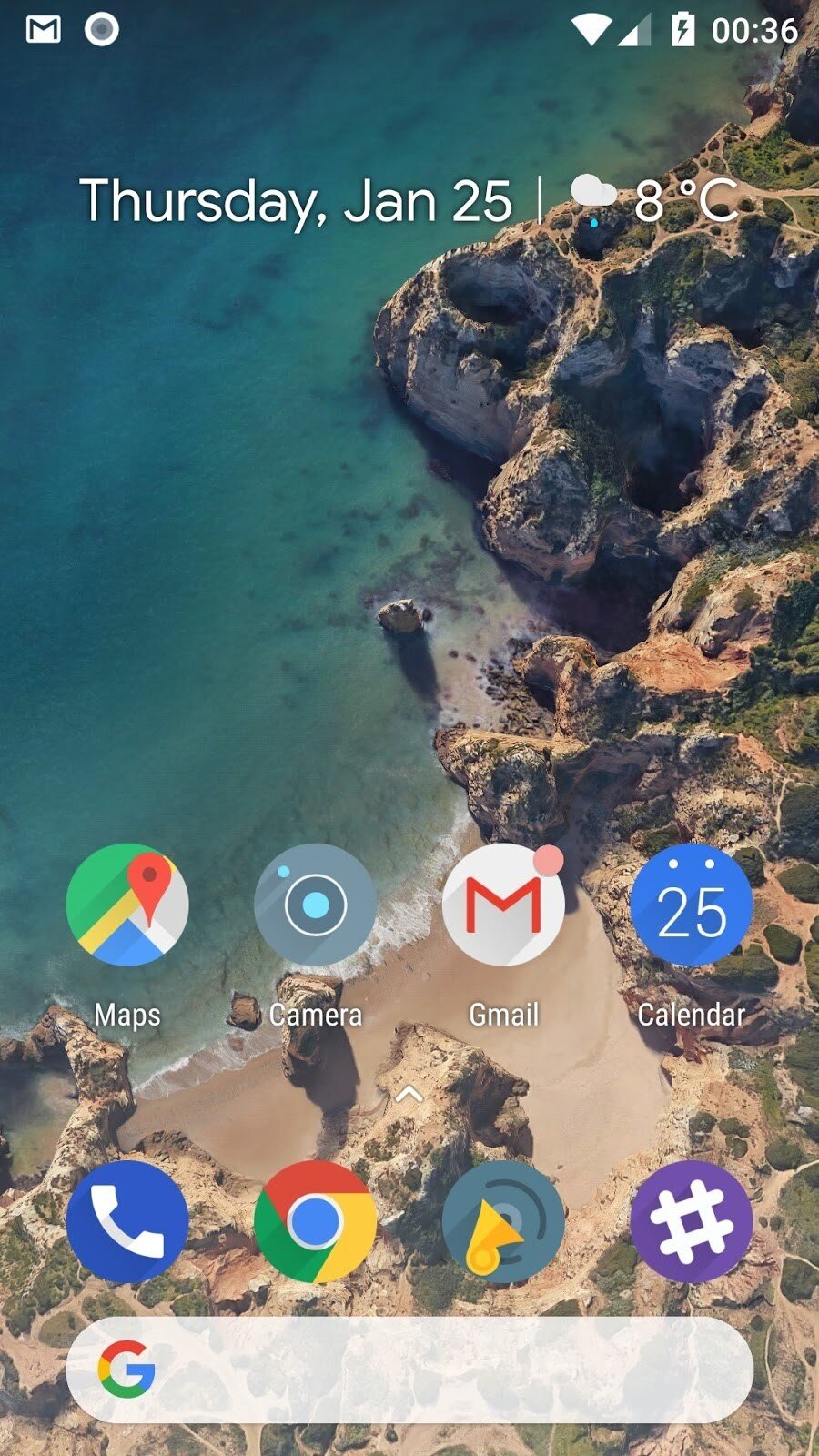Image resolution: width=819 pixels, height=1456 pixels.
Task: Open Gmail from the home screen
Action: point(503,905)
